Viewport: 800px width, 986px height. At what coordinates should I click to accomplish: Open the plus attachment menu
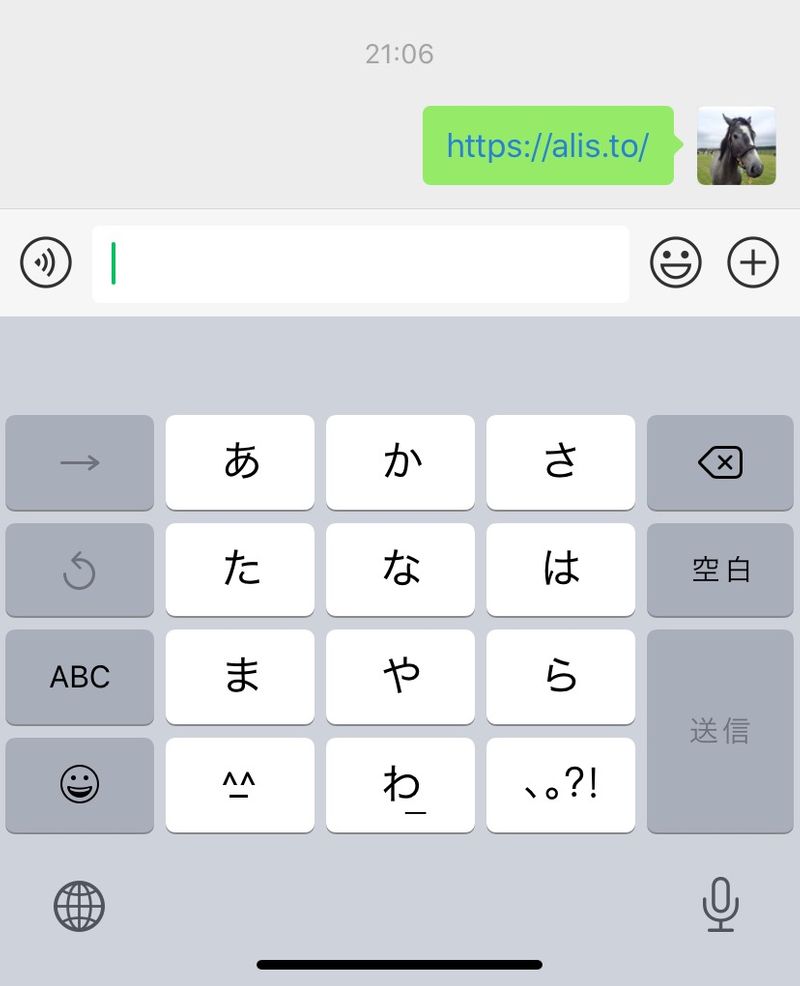coord(752,263)
